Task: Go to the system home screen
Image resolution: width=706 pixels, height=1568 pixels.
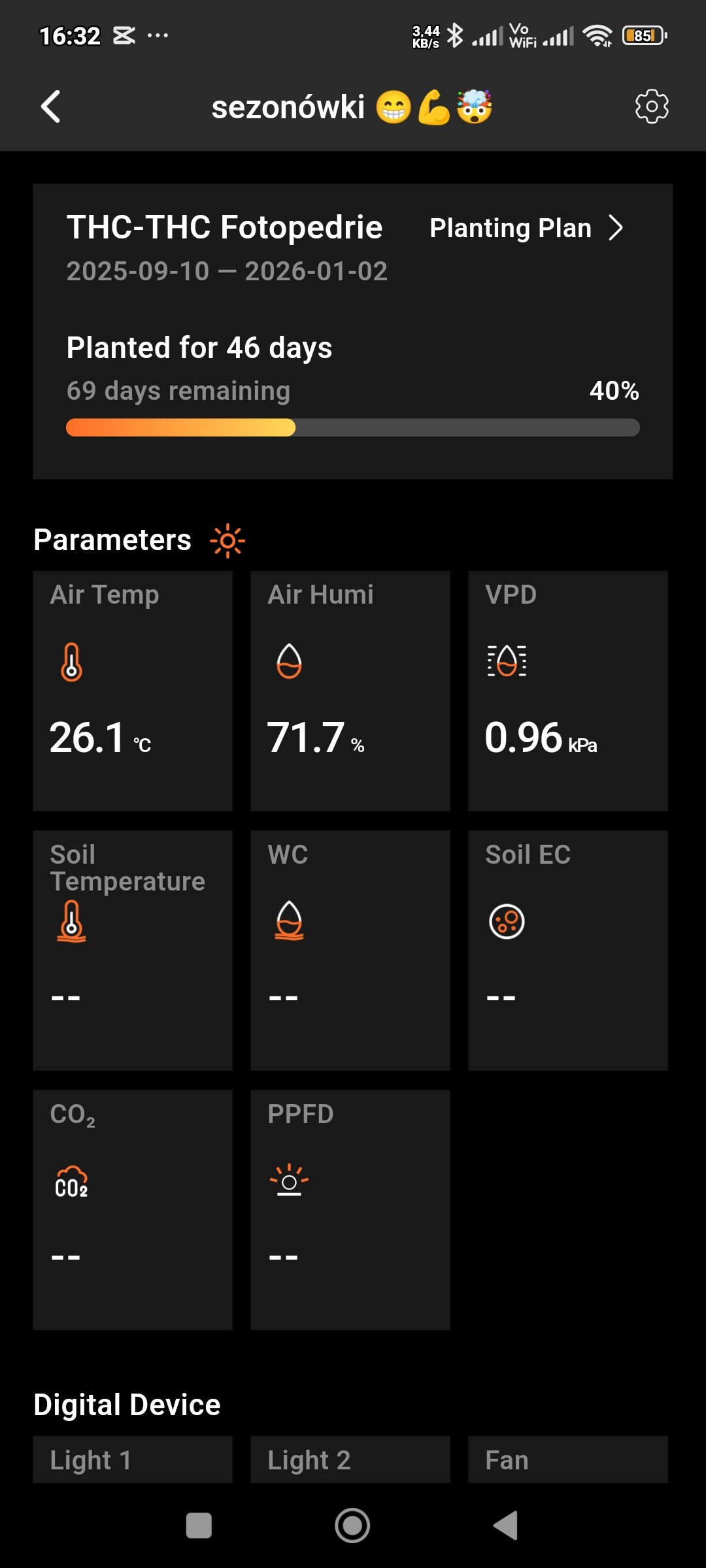Action: [352, 1526]
